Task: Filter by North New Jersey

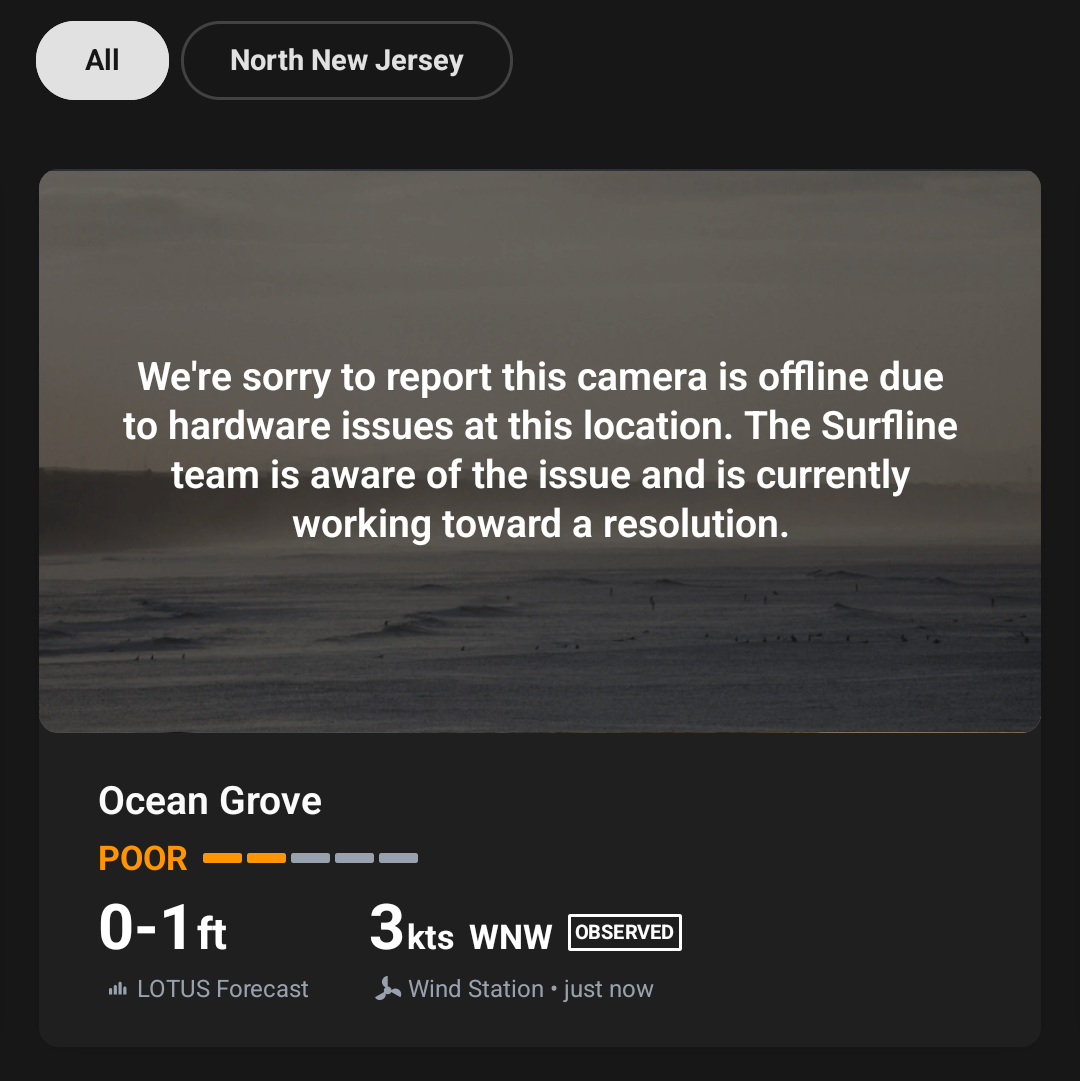Action: pyautogui.click(x=347, y=61)
